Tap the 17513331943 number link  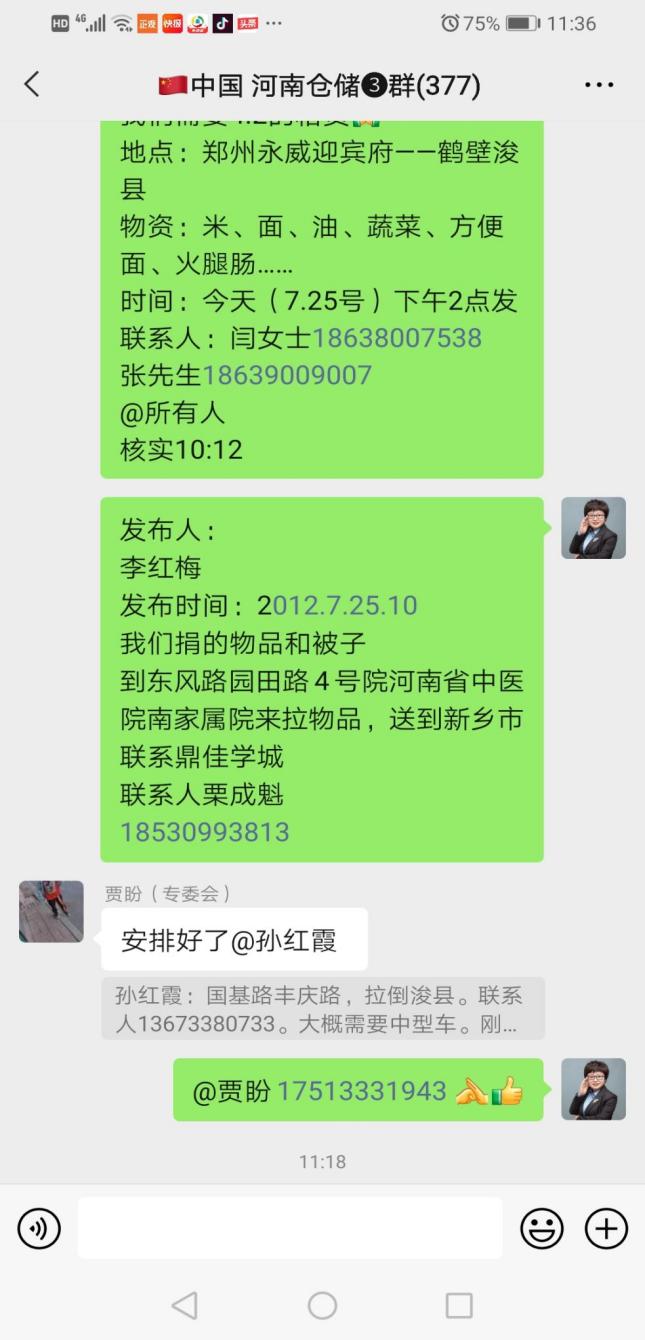tap(362, 1091)
